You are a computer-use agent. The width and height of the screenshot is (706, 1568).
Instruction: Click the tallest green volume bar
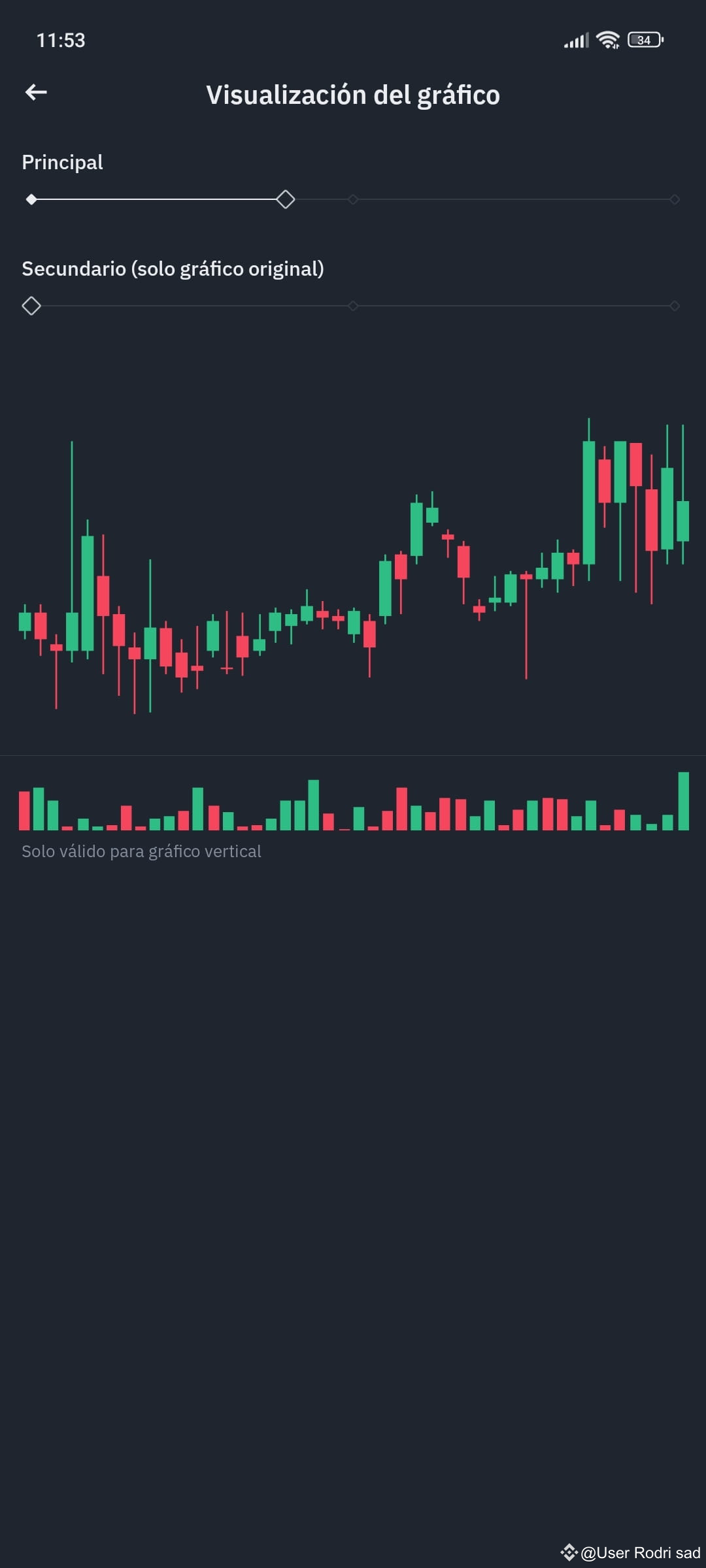[682, 800]
